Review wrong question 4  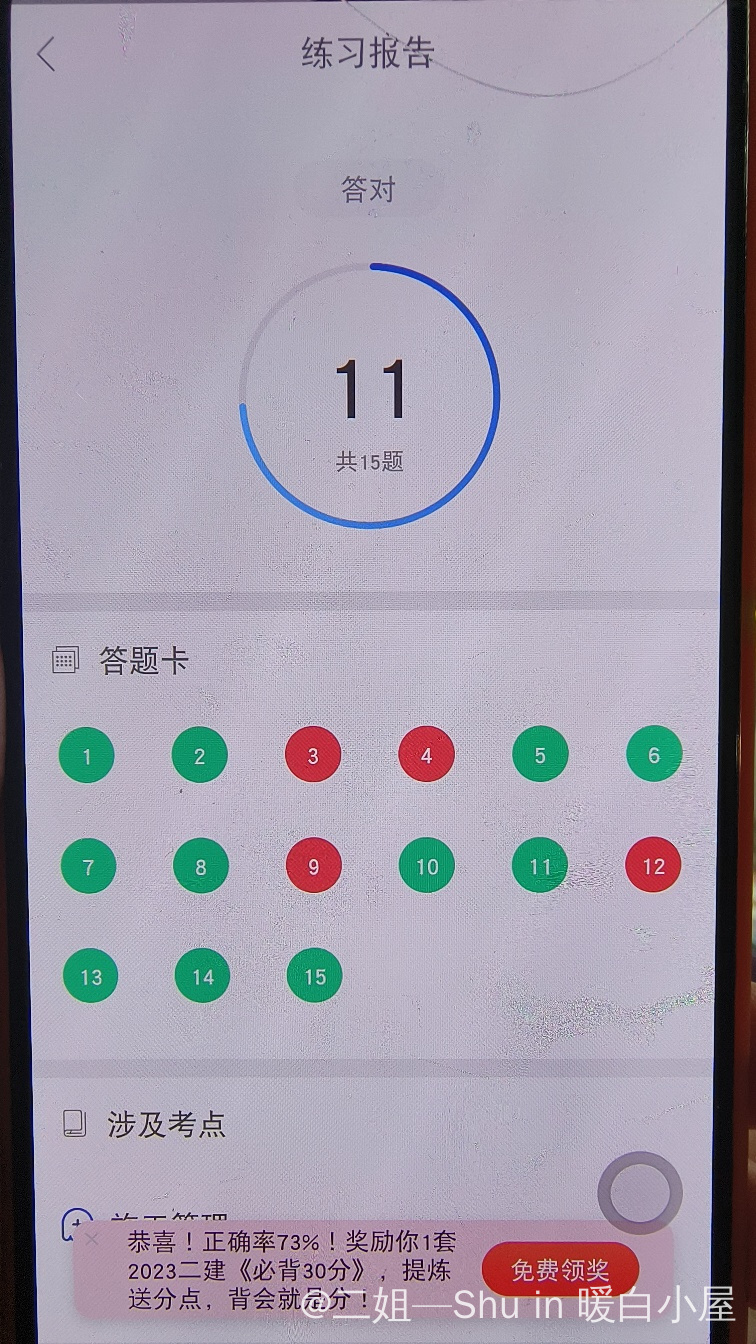coord(427,755)
